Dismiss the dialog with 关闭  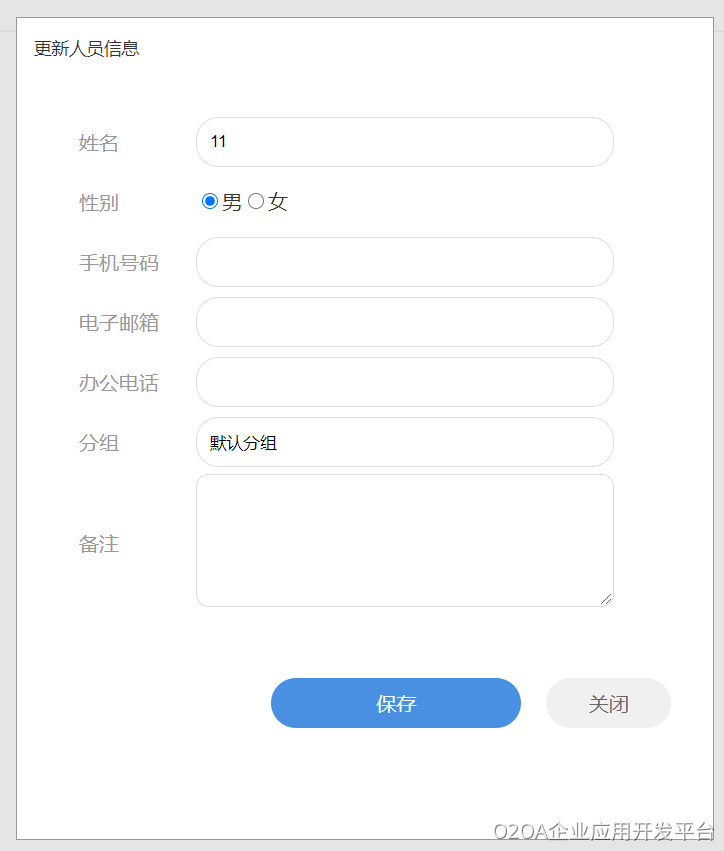tap(608, 703)
